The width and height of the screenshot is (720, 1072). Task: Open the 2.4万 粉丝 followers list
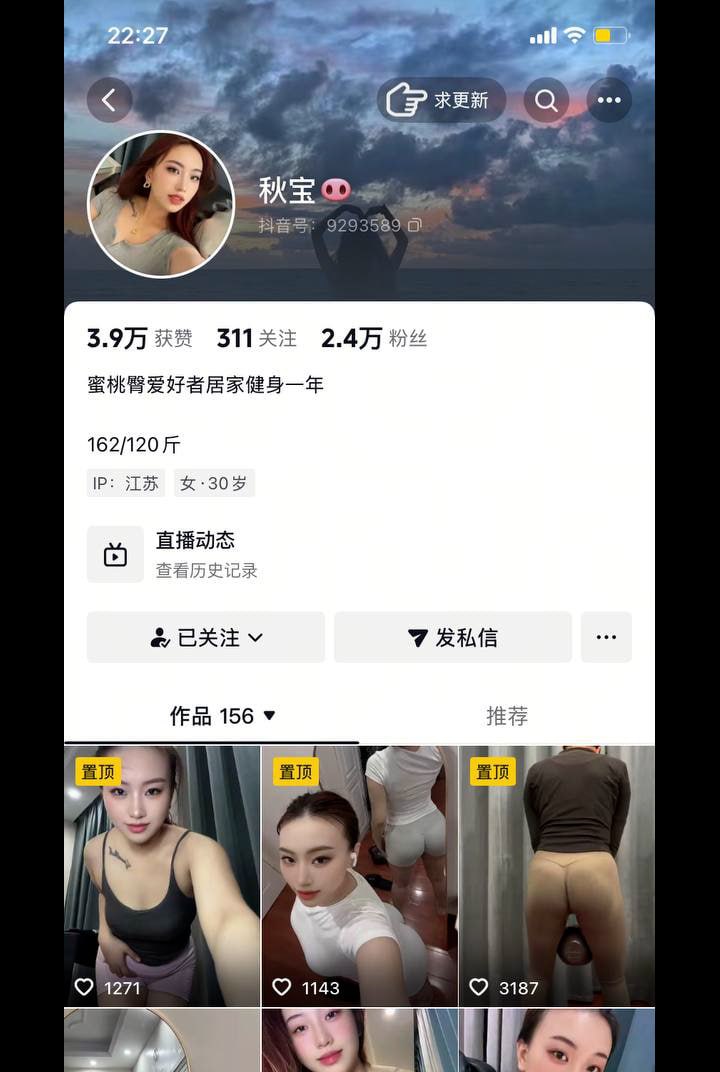(x=373, y=339)
